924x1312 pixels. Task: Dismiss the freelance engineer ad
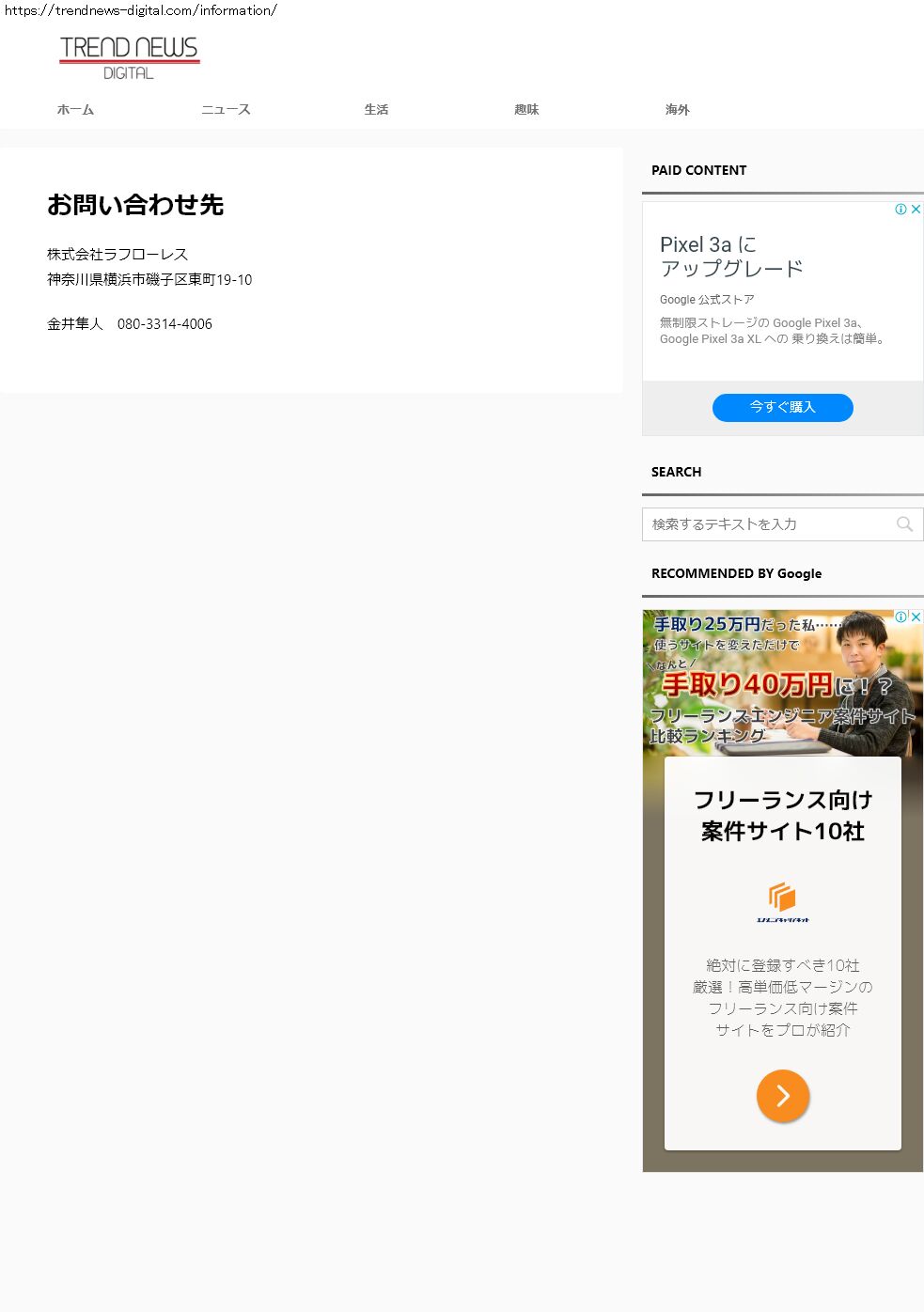coord(916,617)
